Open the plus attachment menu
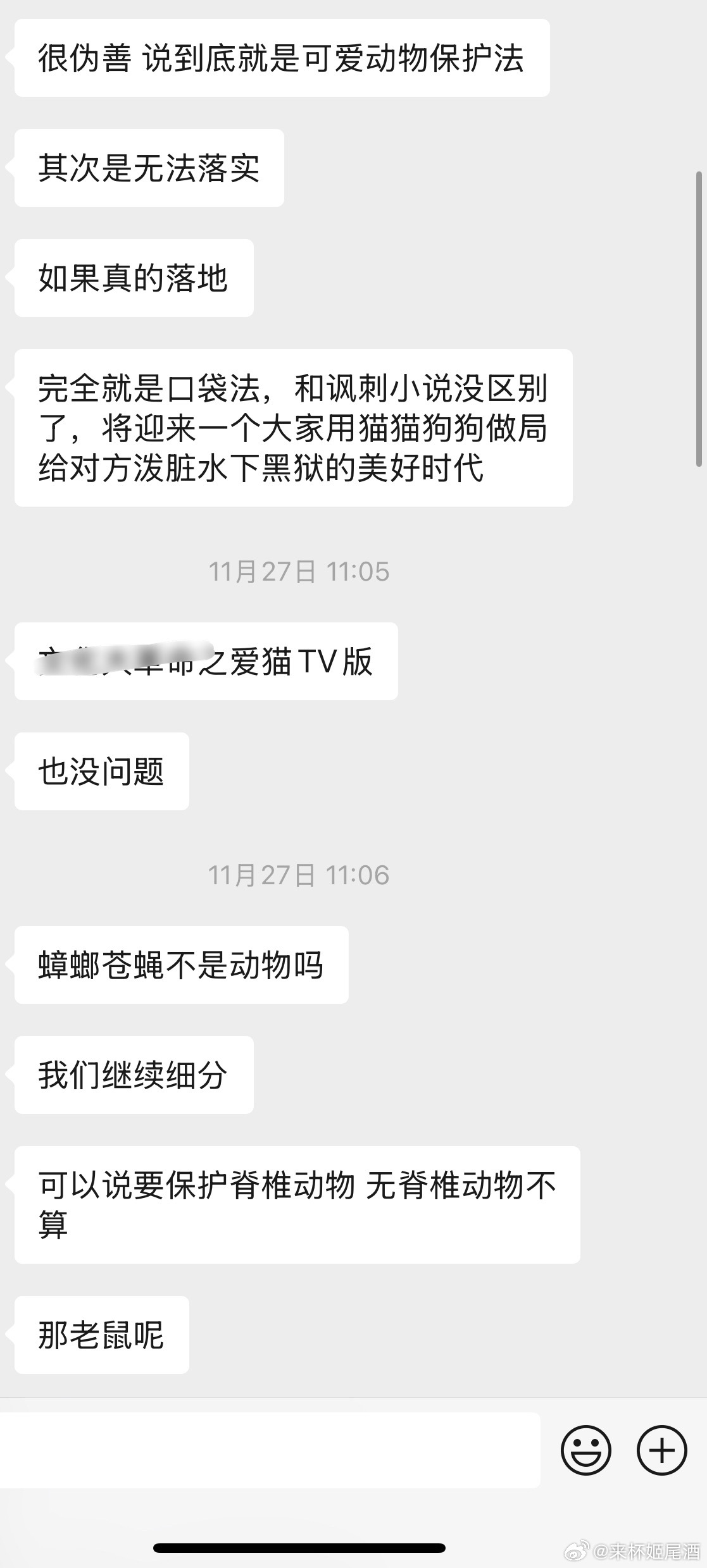707x1568 pixels. (x=661, y=1450)
